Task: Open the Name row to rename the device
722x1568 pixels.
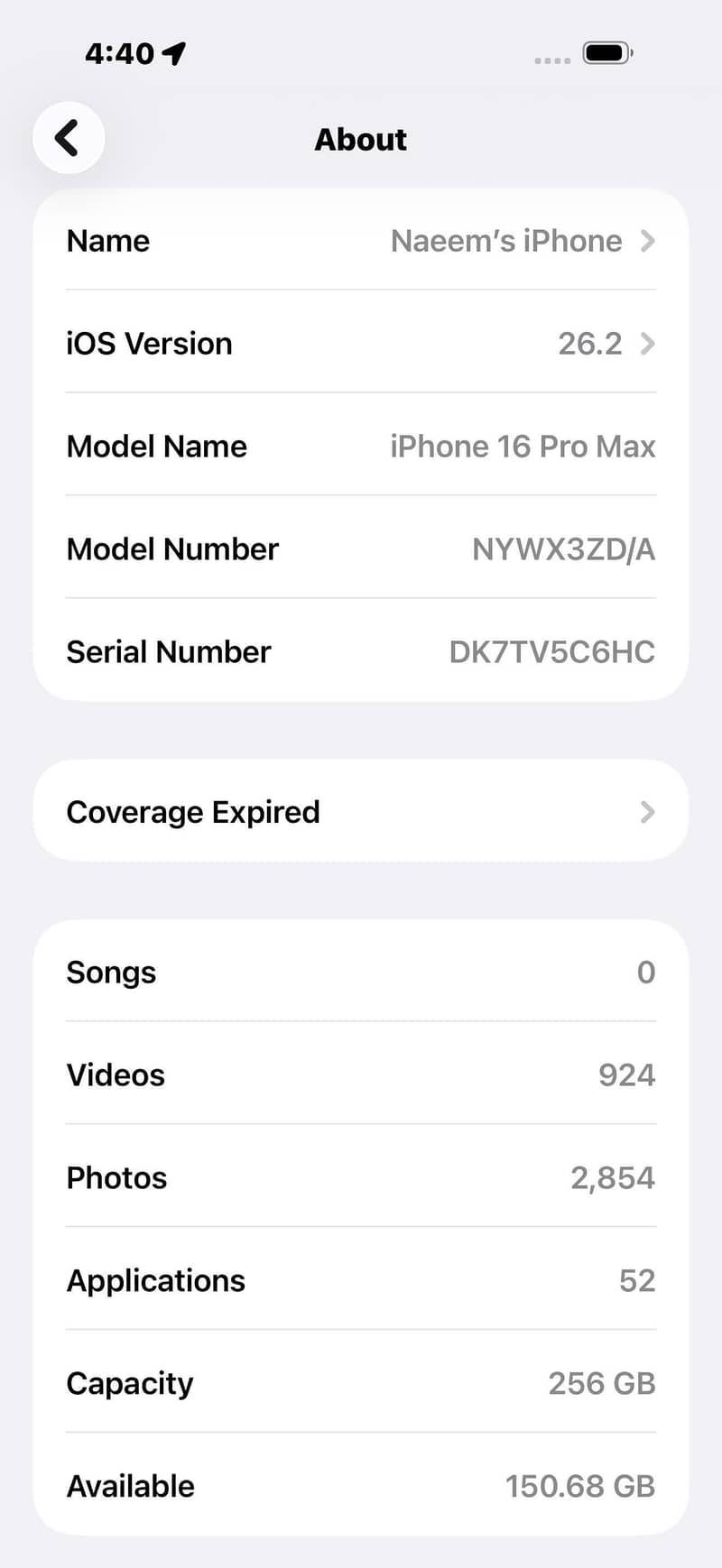Action: 361,241
